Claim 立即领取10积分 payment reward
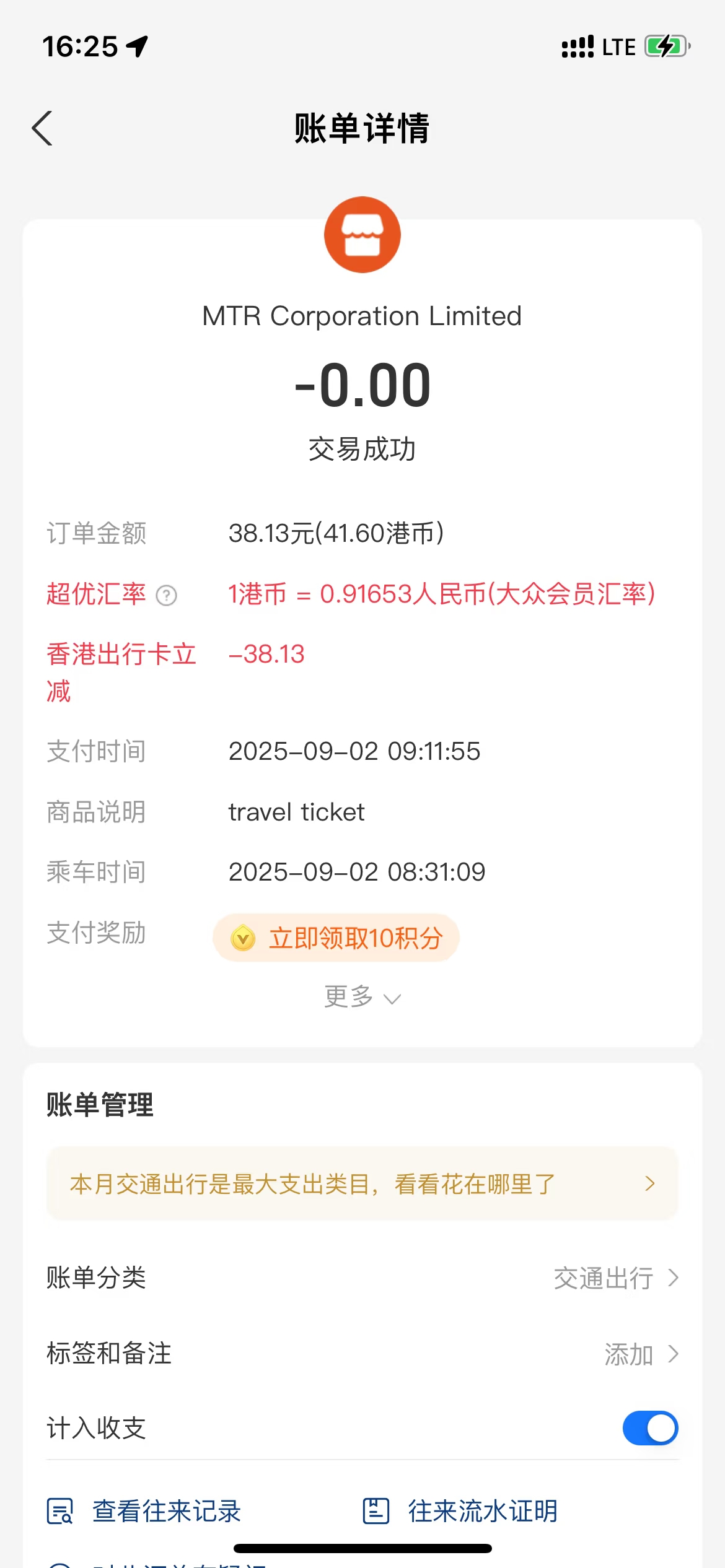 (x=336, y=938)
